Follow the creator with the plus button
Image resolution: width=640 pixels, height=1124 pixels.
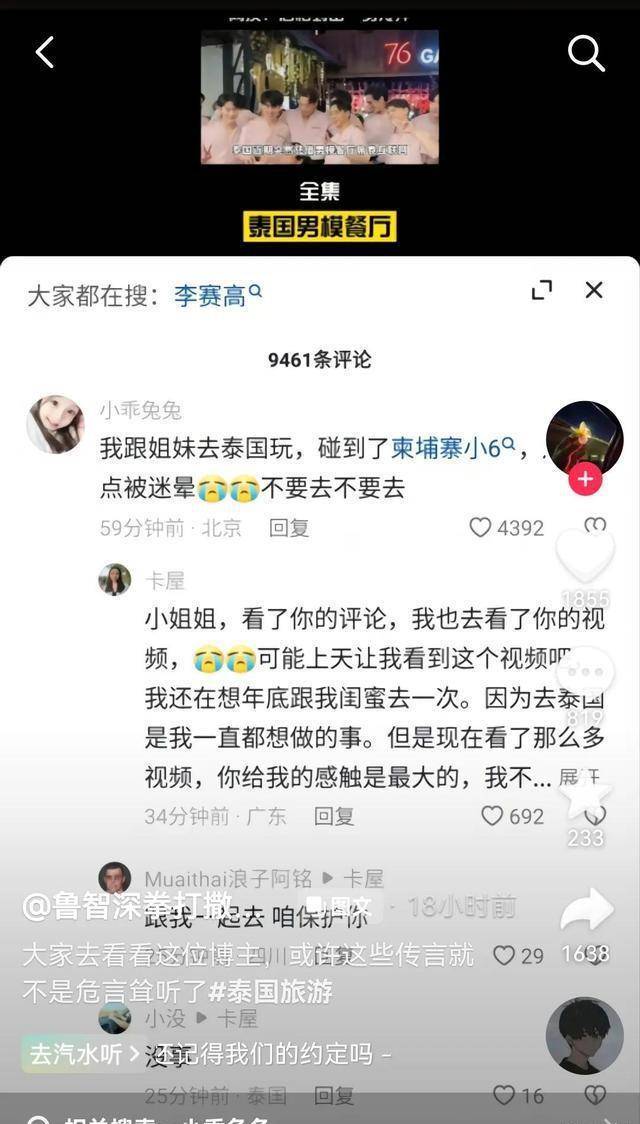point(585,479)
